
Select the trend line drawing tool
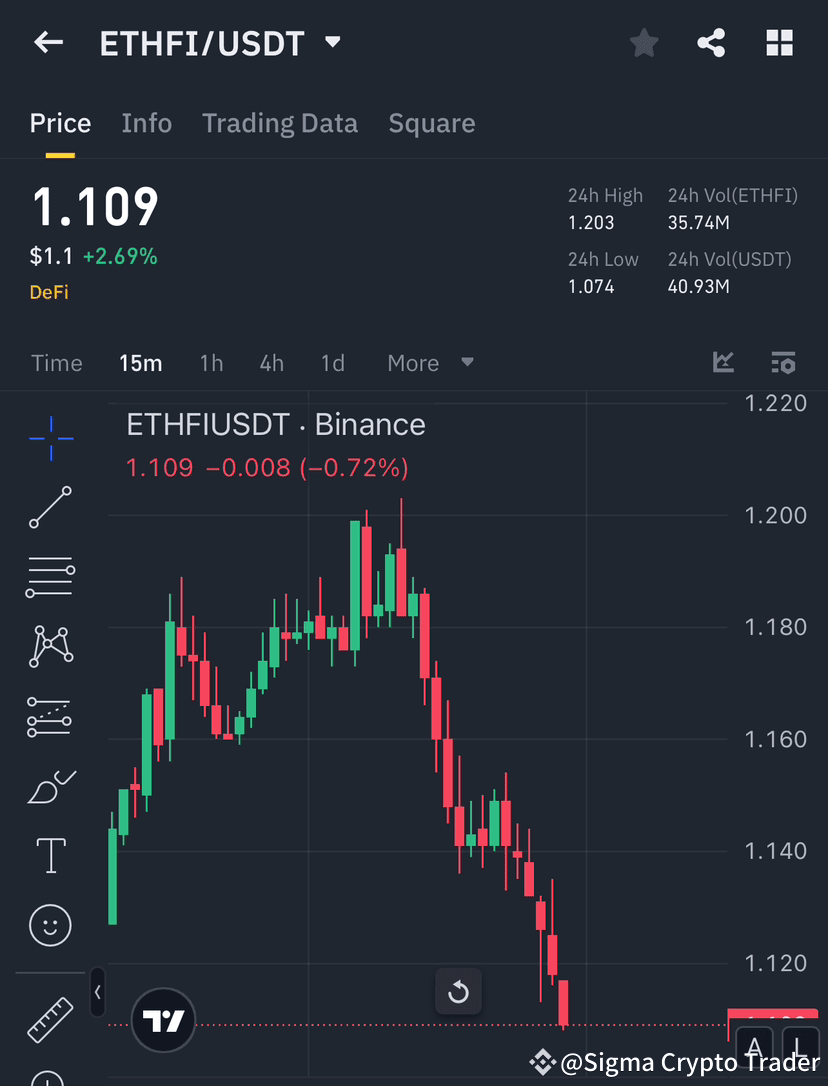50,508
